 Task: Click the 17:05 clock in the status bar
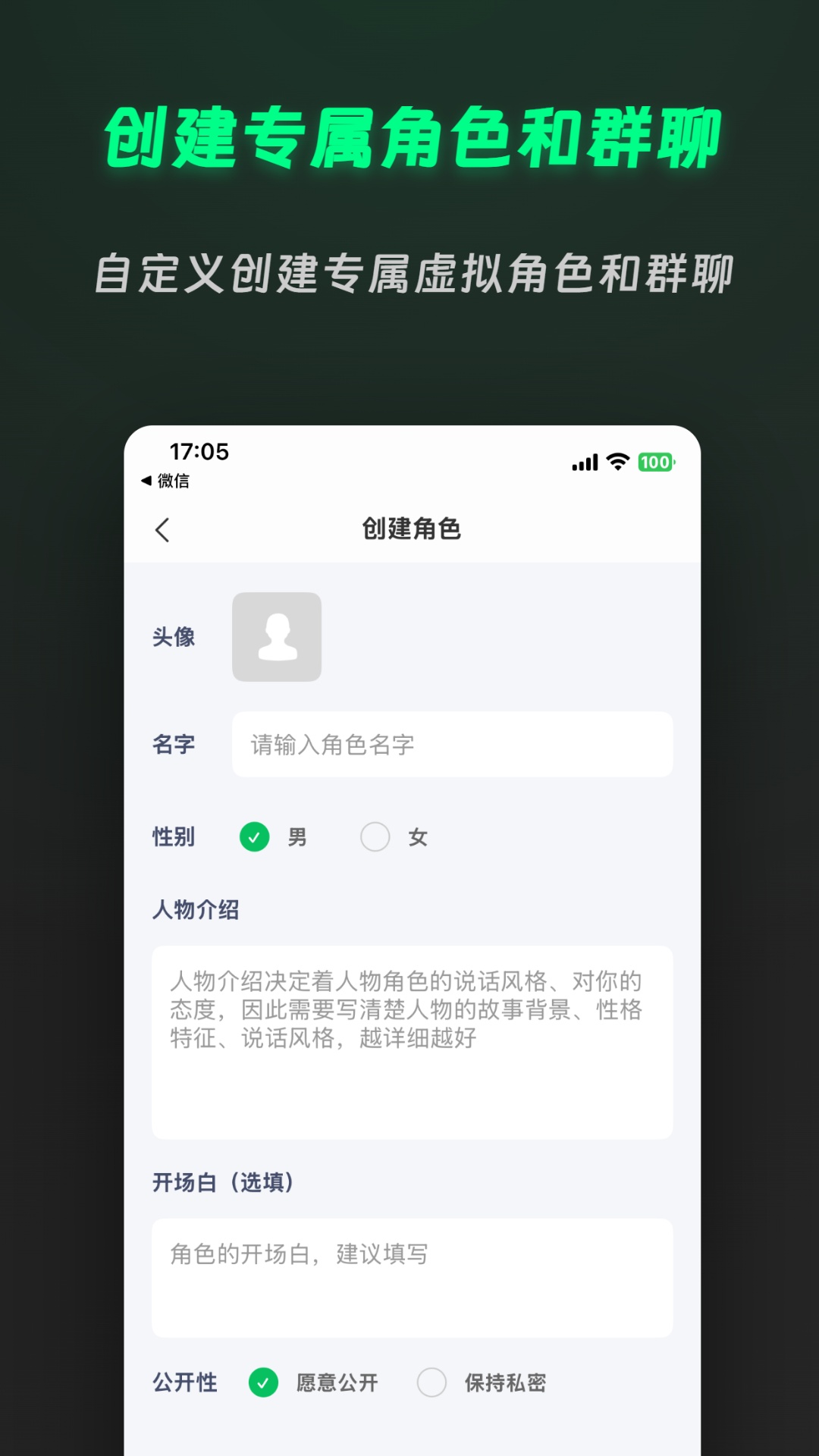click(x=200, y=451)
